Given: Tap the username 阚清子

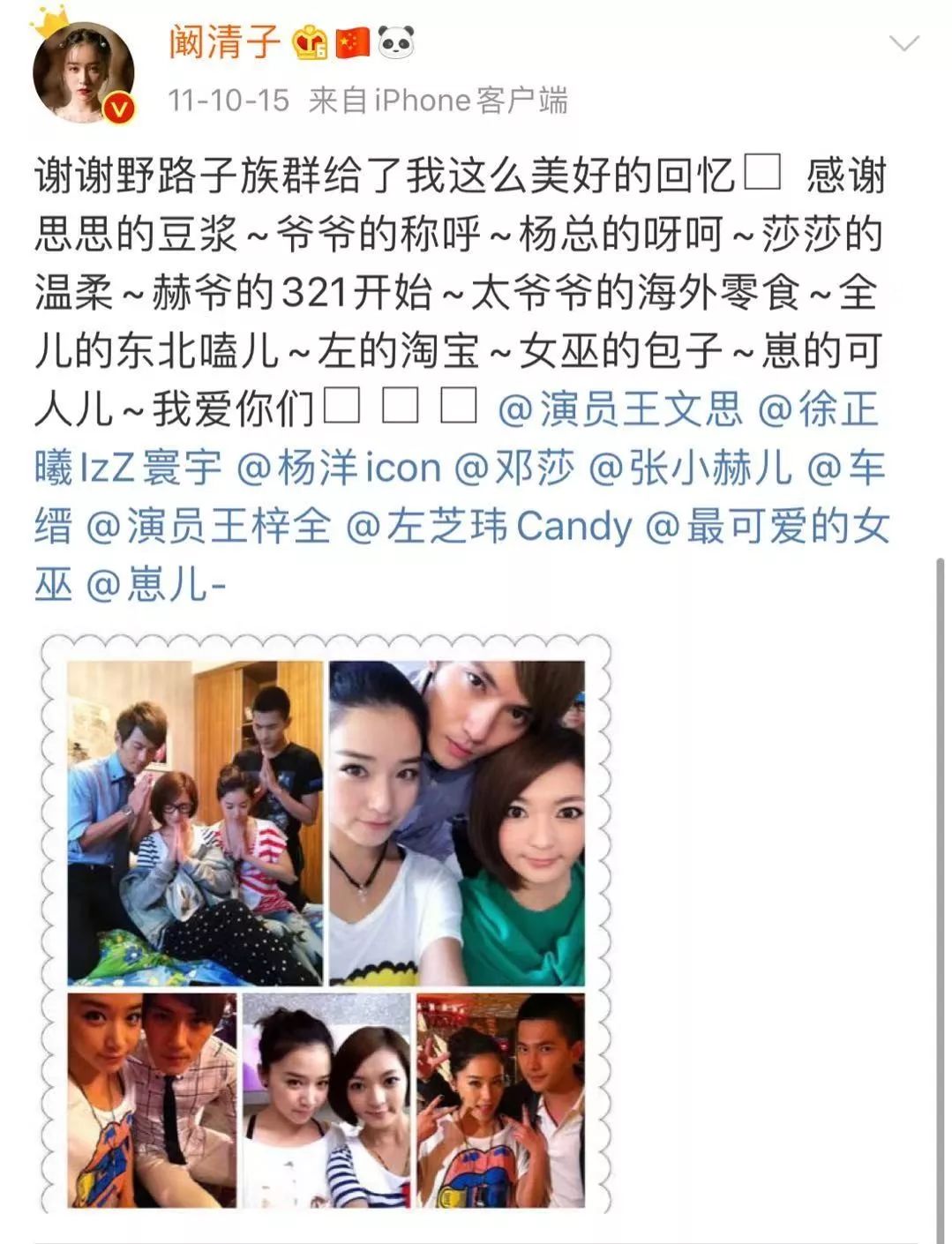Looking at the screenshot, I should 224,41.
